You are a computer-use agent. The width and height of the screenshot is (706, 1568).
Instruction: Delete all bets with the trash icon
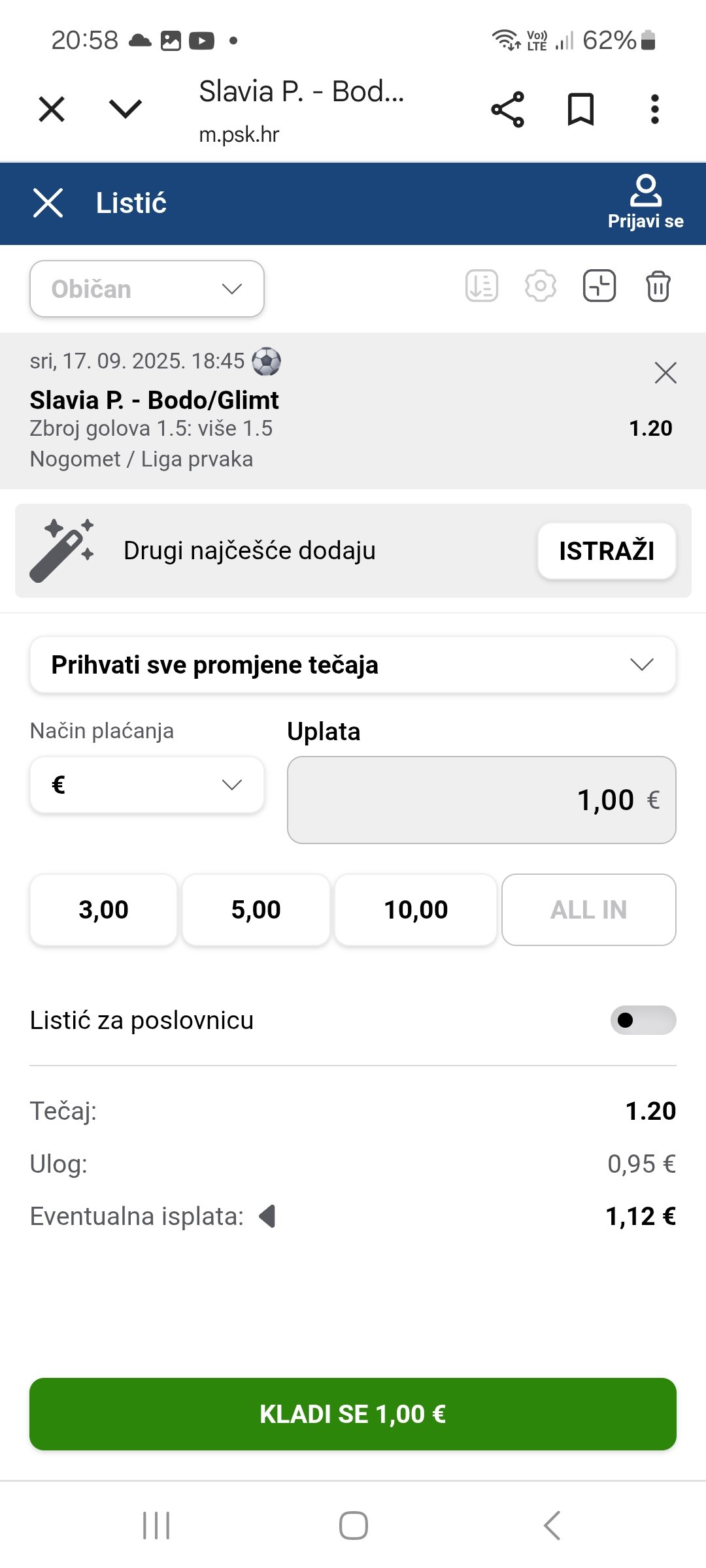[658, 286]
